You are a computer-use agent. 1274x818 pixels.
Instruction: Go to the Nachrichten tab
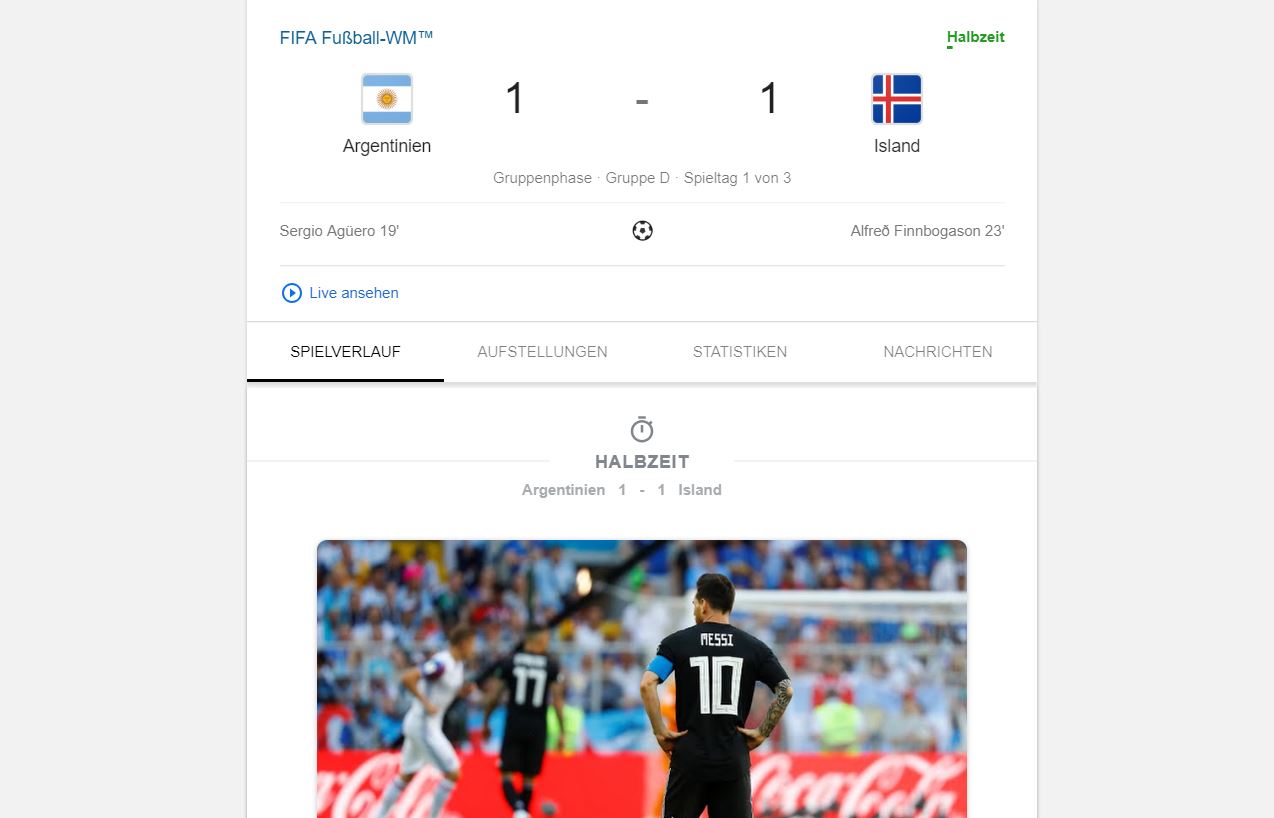click(x=937, y=352)
